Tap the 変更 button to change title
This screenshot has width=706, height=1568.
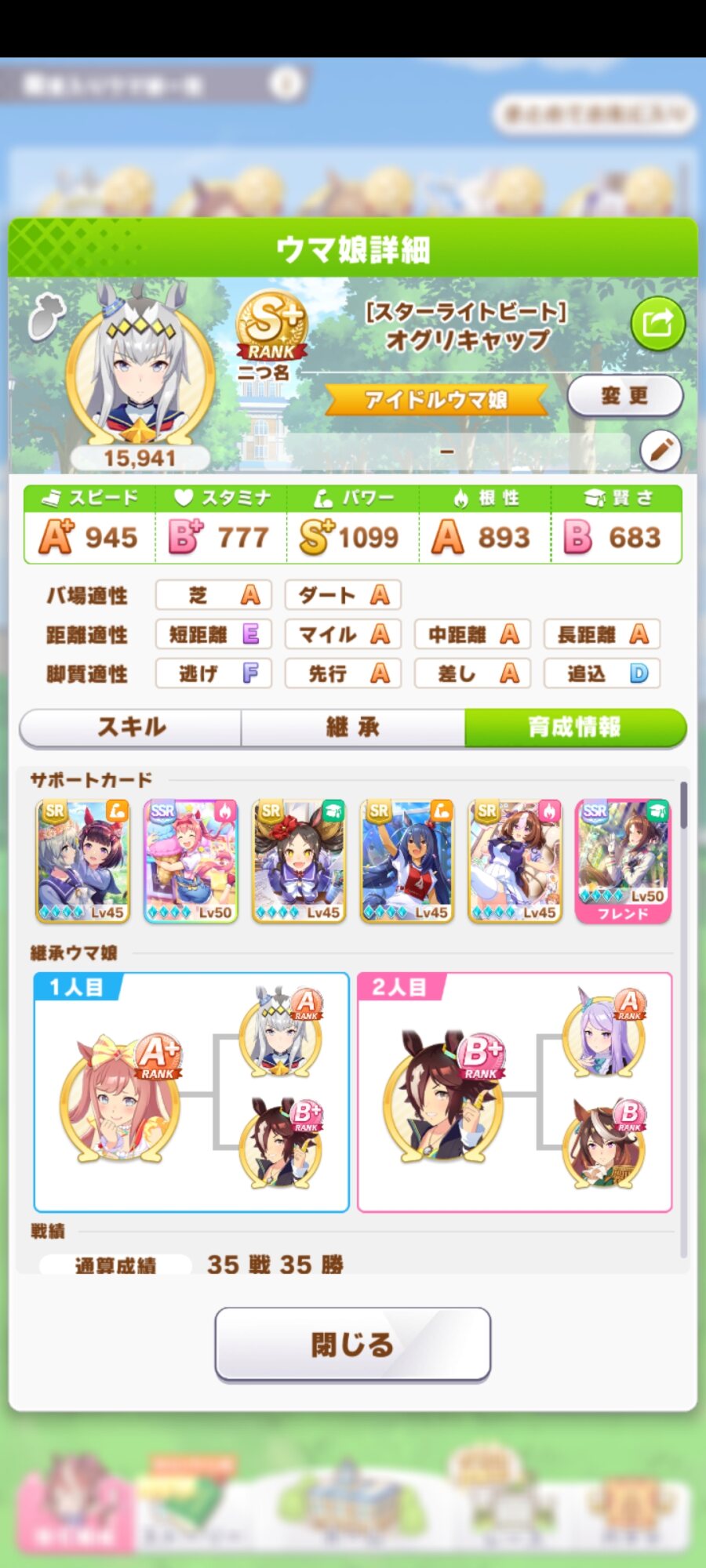pos(624,395)
